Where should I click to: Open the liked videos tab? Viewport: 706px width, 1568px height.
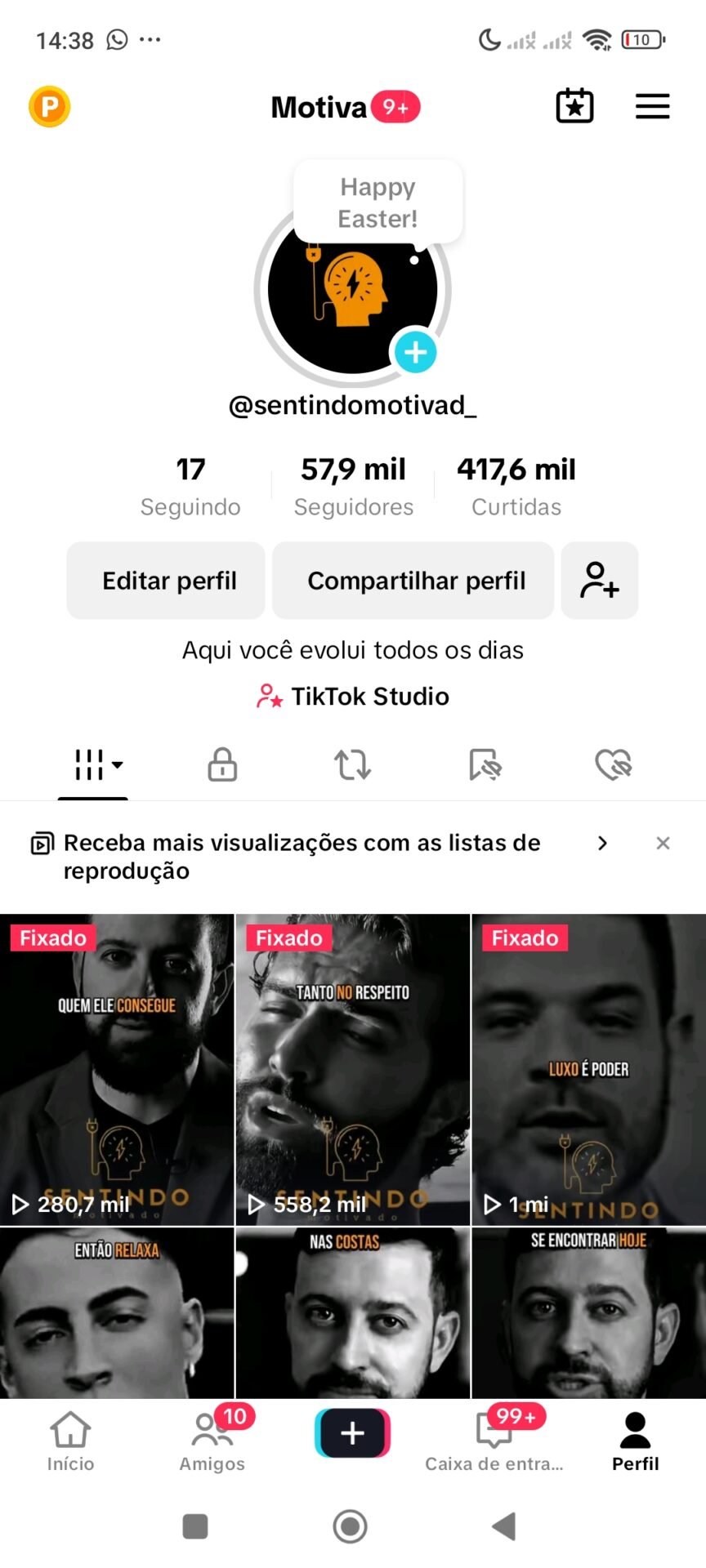[614, 764]
